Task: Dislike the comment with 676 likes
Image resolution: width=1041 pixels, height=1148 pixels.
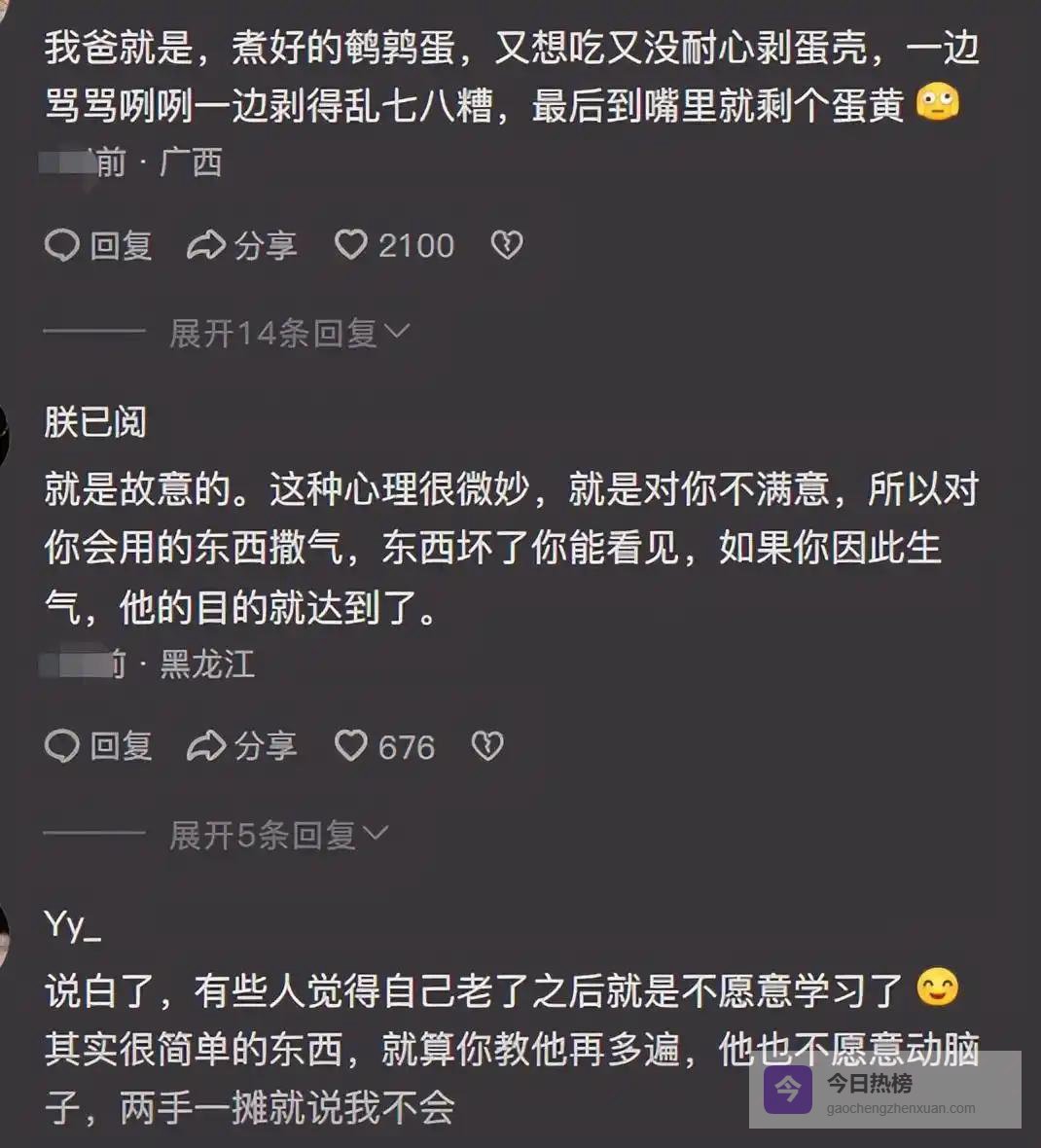Action: pyautogui.click(x=486, y=746)
